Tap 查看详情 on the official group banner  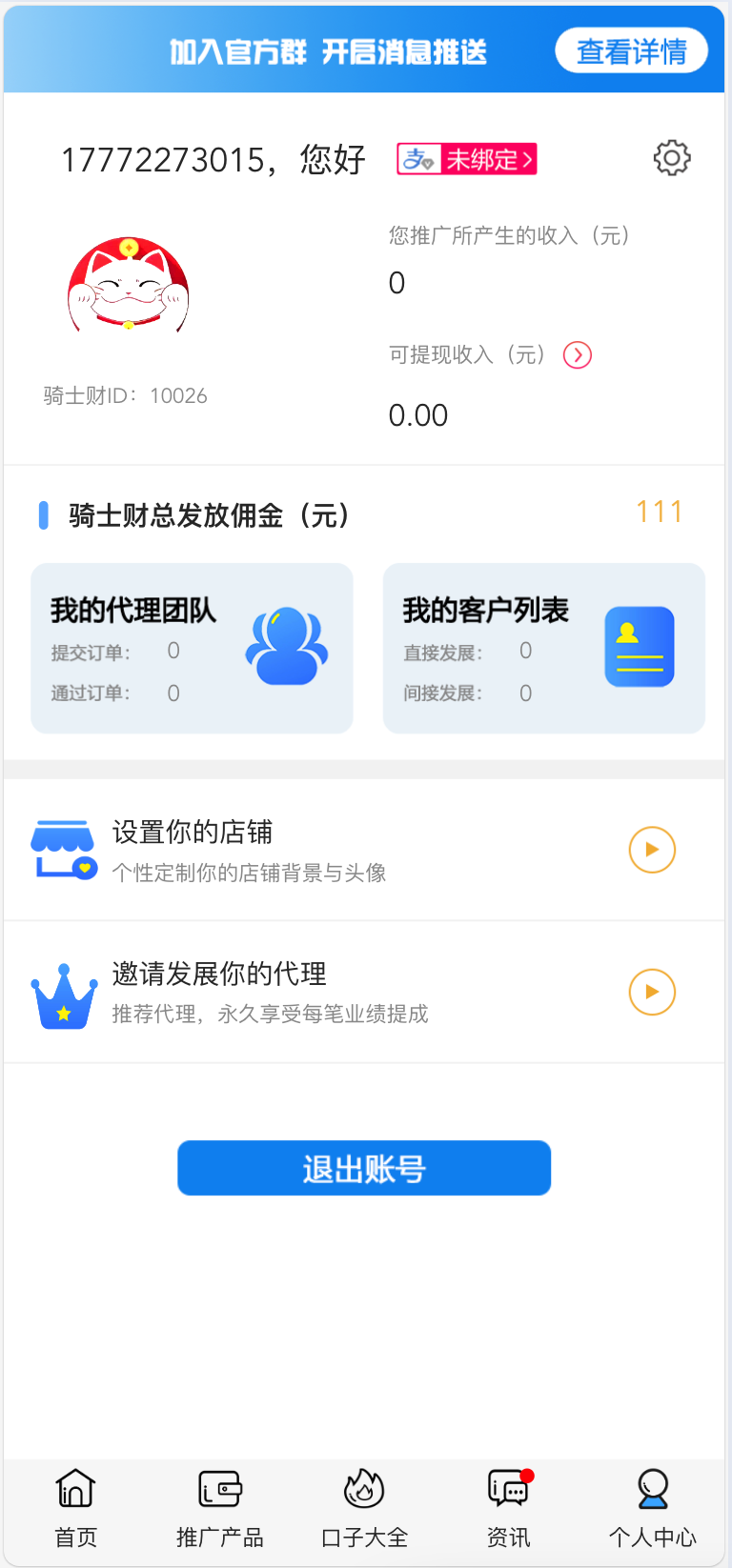(x=631, y=50)
